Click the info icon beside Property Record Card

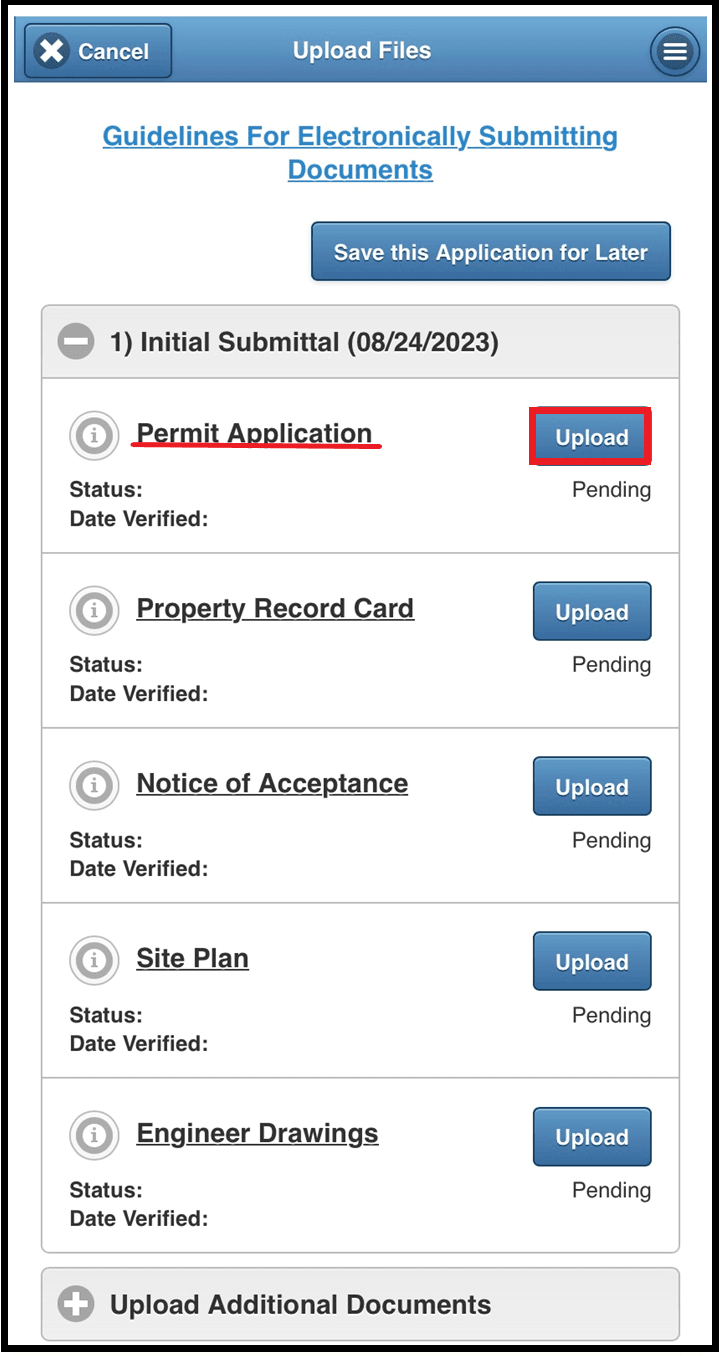point(93,610)
